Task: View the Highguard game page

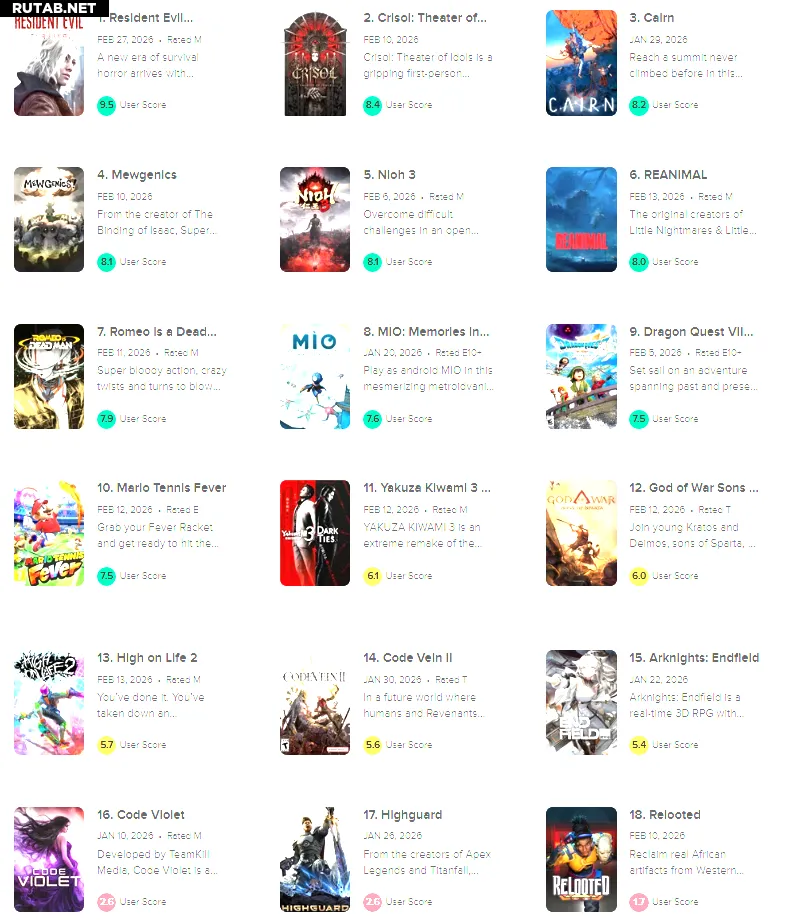Action: pyautogui.click(x=403, y=815)
